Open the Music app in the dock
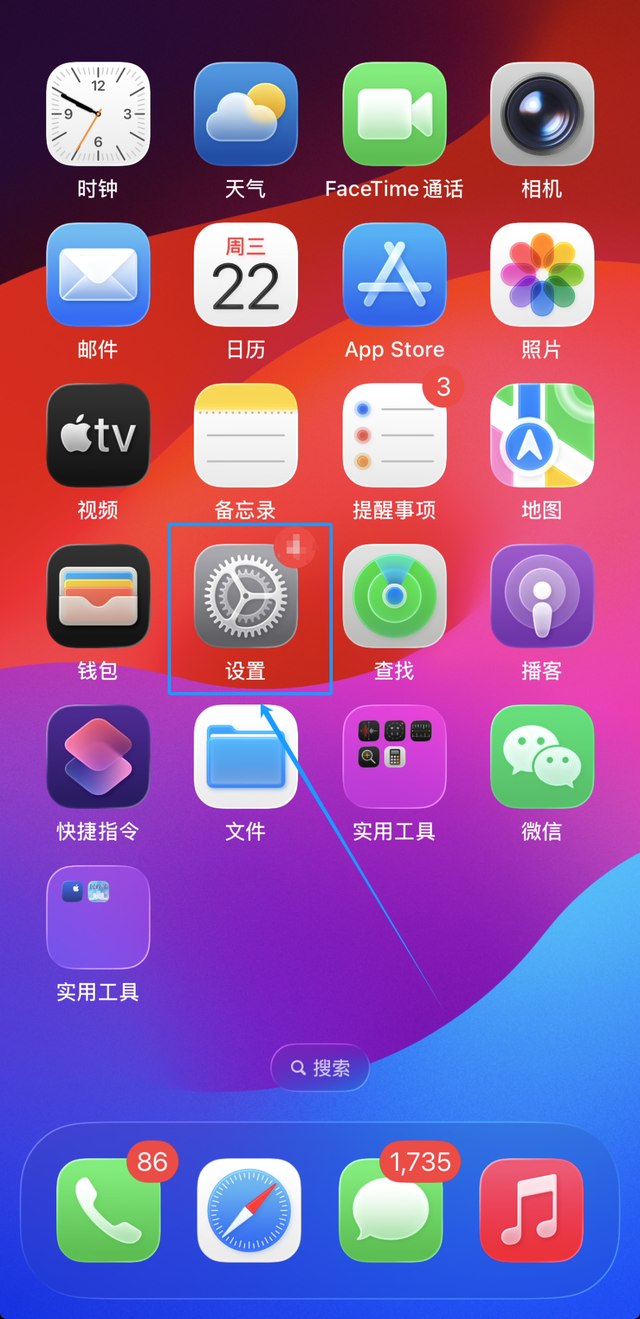Image resolution: width=640 pixels, height=1319 pixels. click(532, 1210)
